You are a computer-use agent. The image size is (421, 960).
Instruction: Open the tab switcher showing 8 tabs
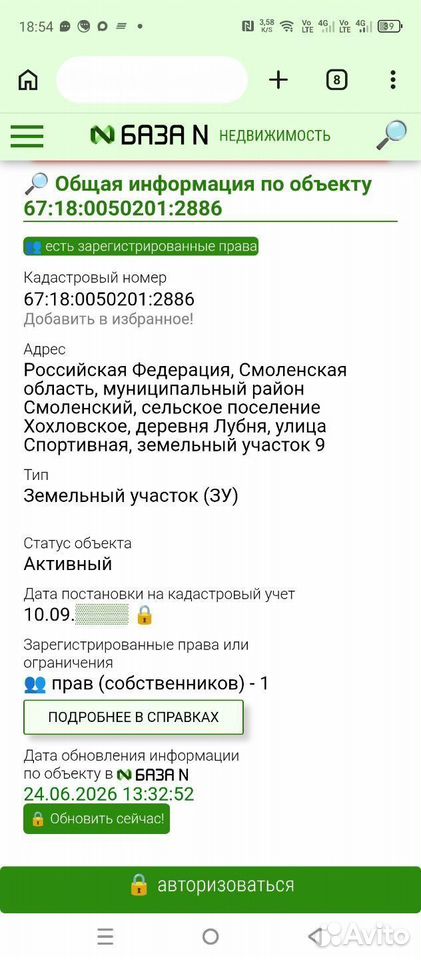pos(337,80)
